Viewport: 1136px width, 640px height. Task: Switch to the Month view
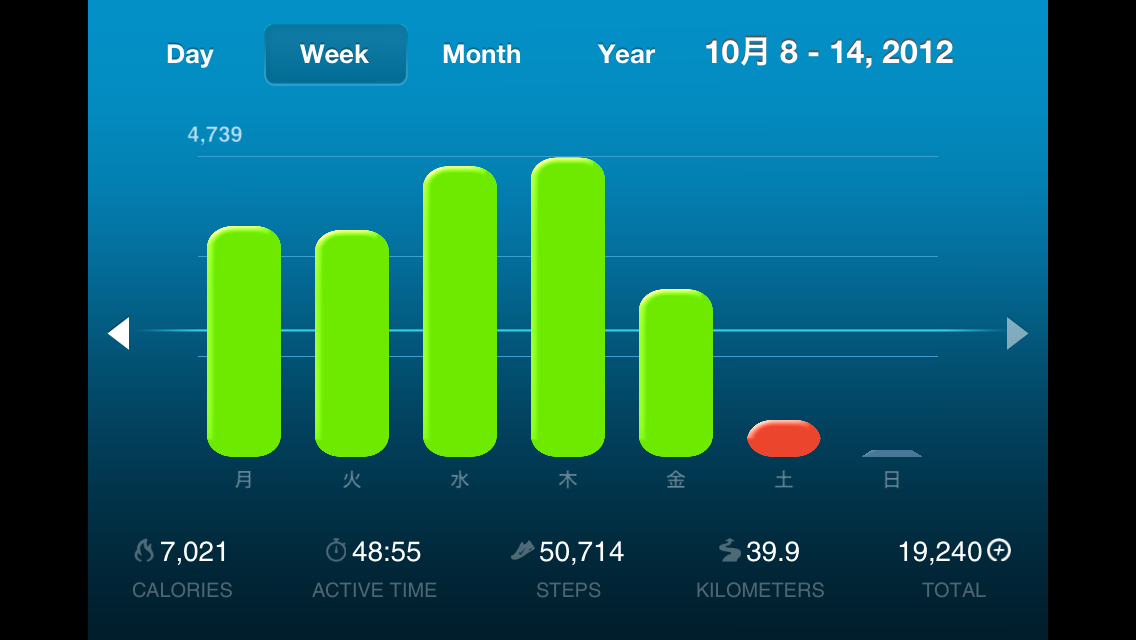click(481, 54)
